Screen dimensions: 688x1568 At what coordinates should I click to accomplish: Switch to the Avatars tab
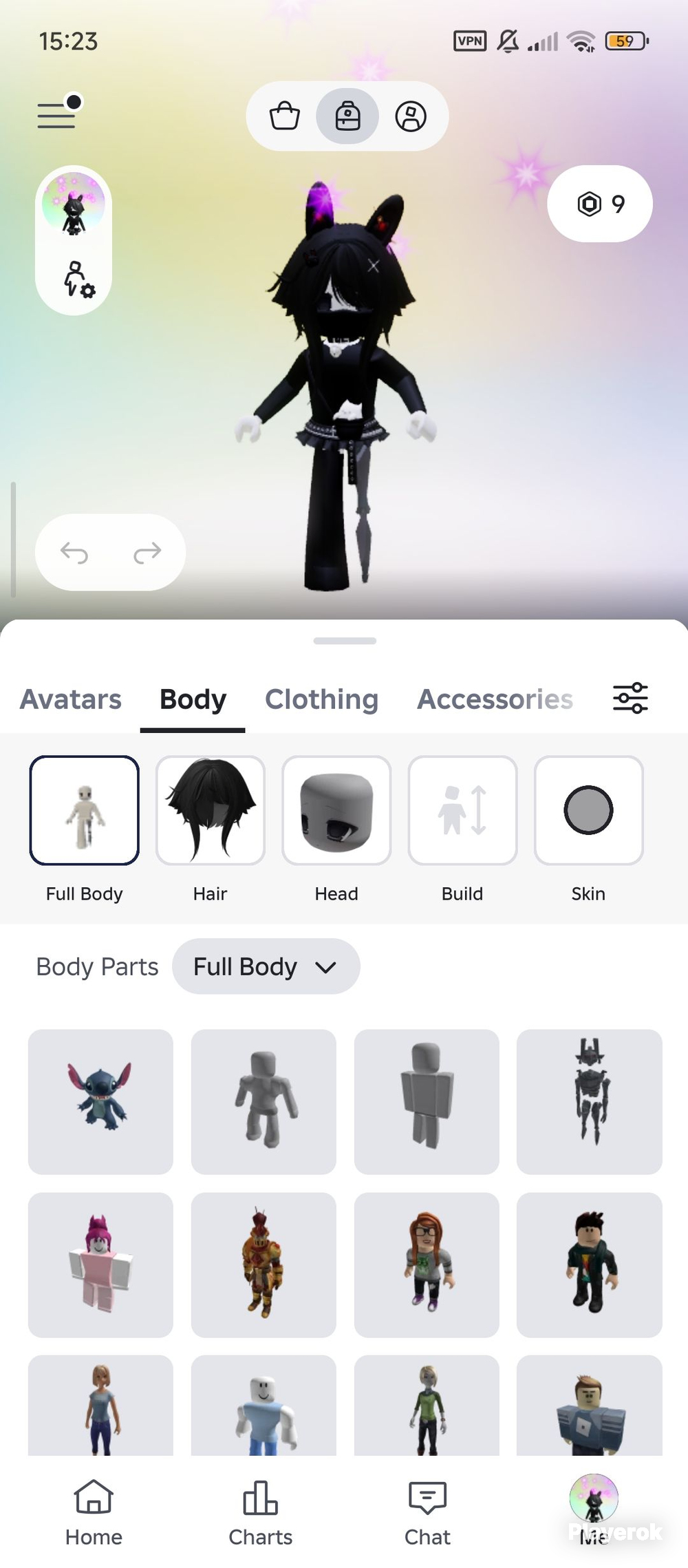(71, 699)
